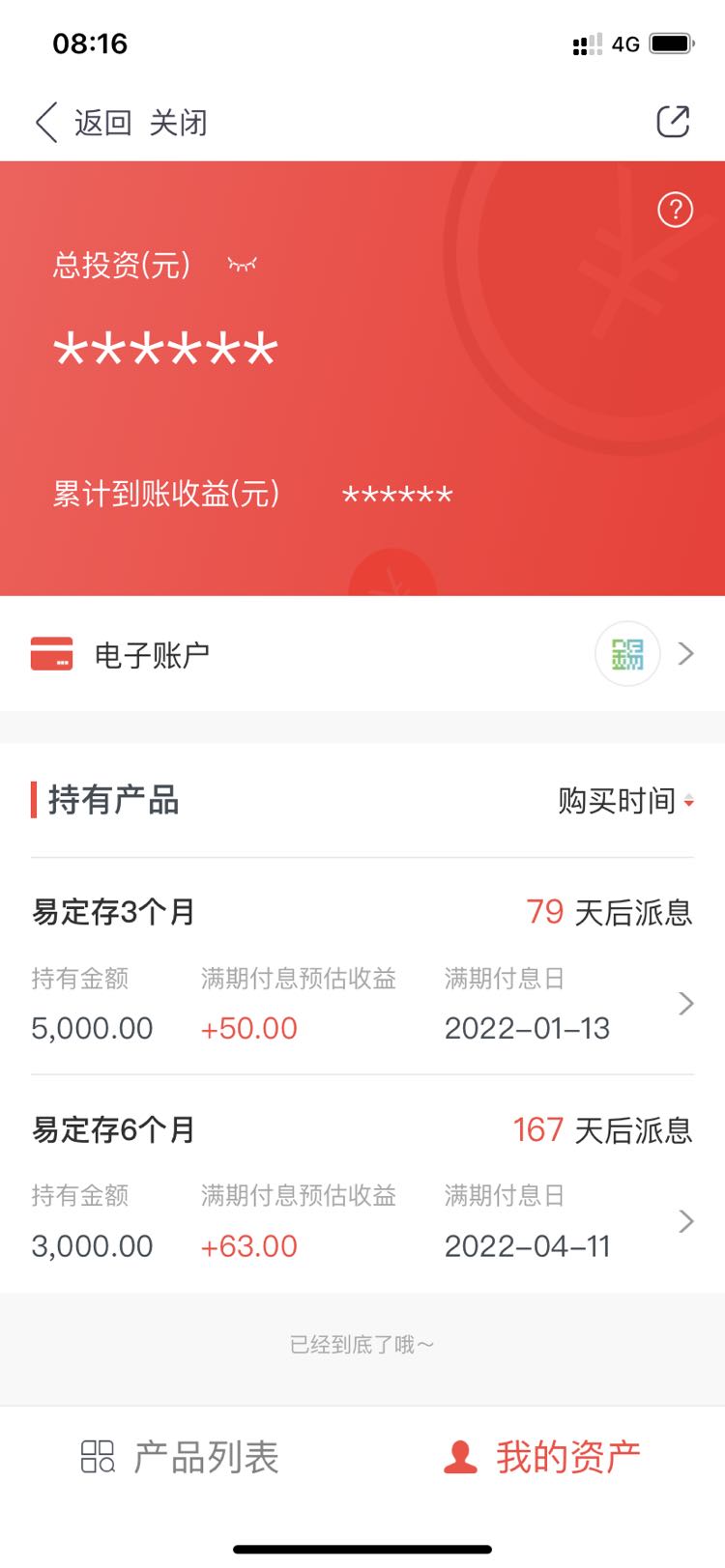The image size is (725, 1568).
Task: Tap the 返回 back button
Action: (x=83, y=123)
